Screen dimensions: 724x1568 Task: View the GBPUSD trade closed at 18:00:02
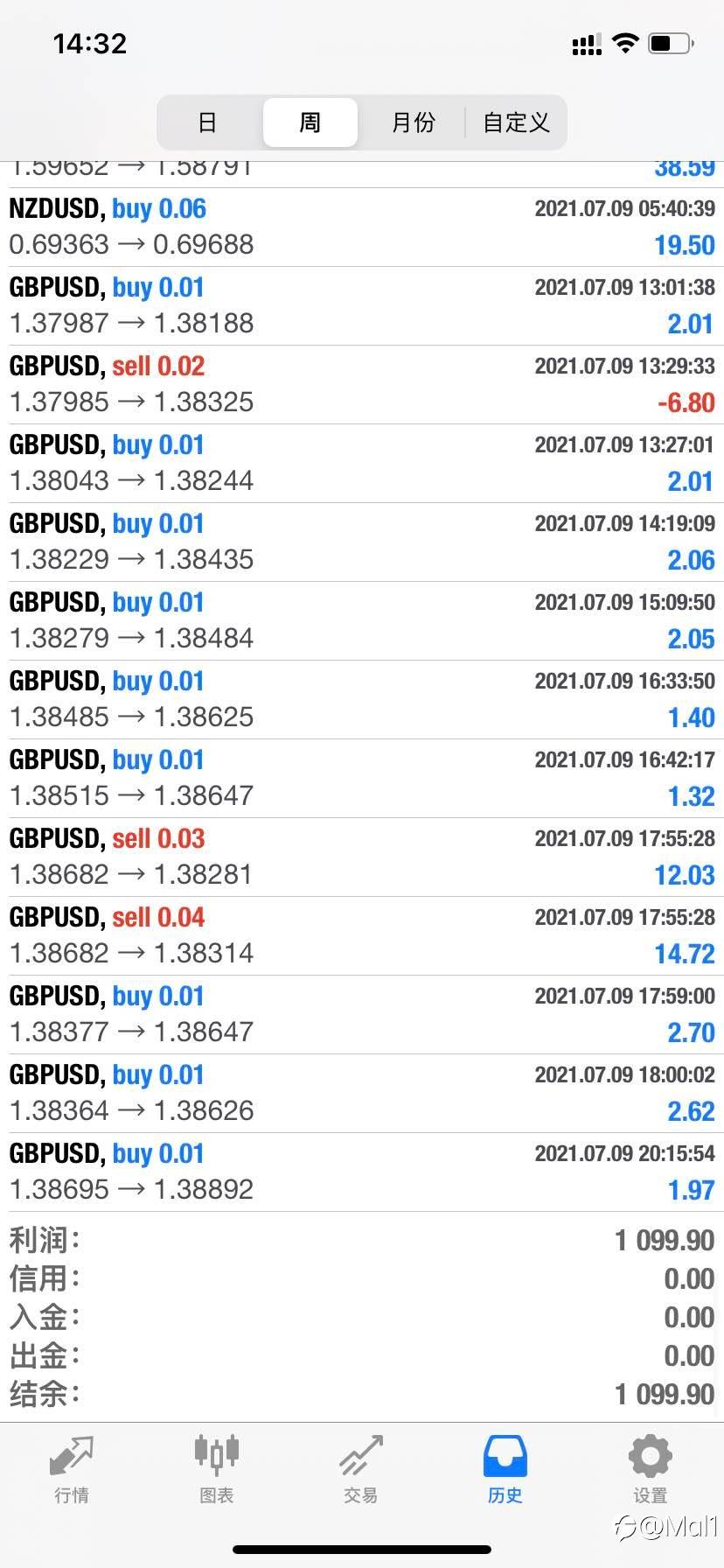362,1094
